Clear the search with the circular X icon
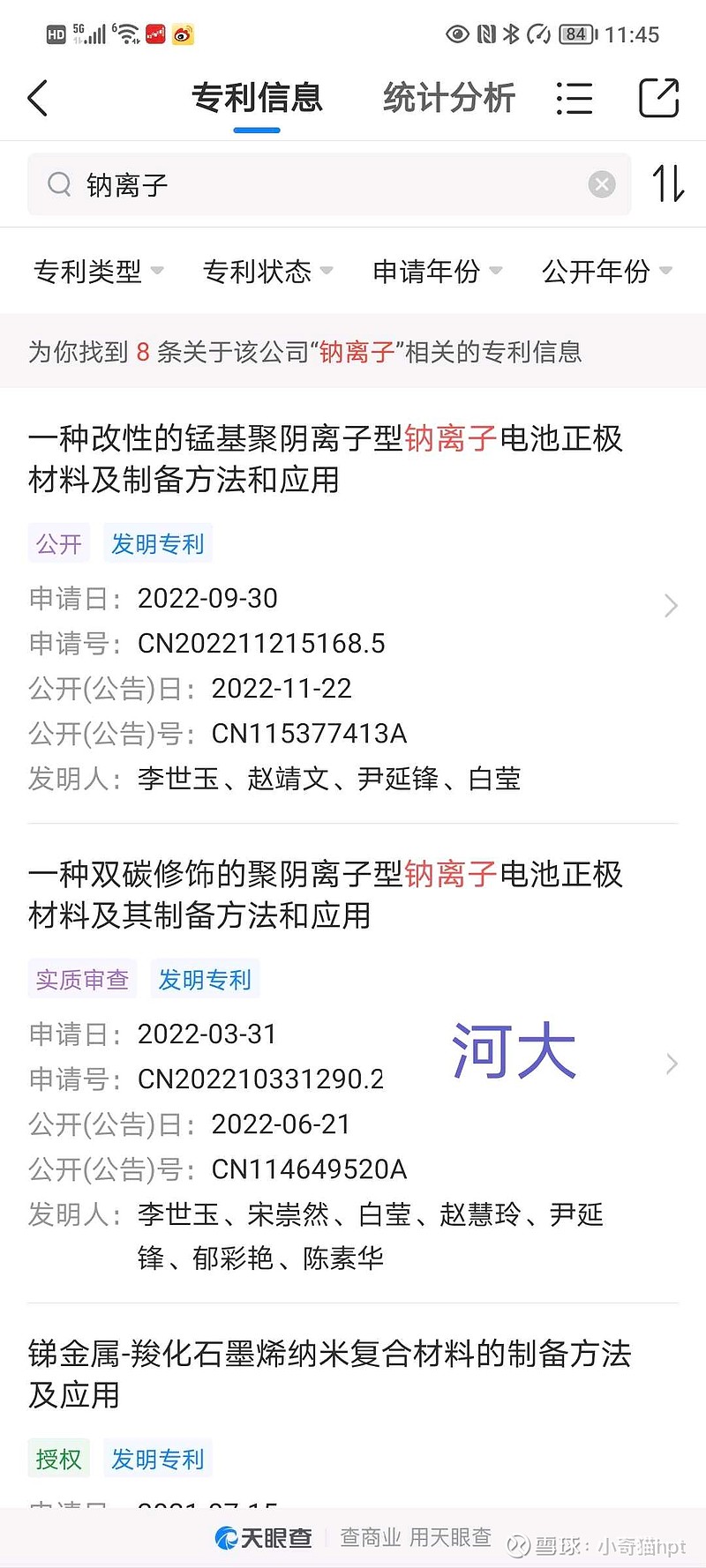 click(x=602, y=183)
